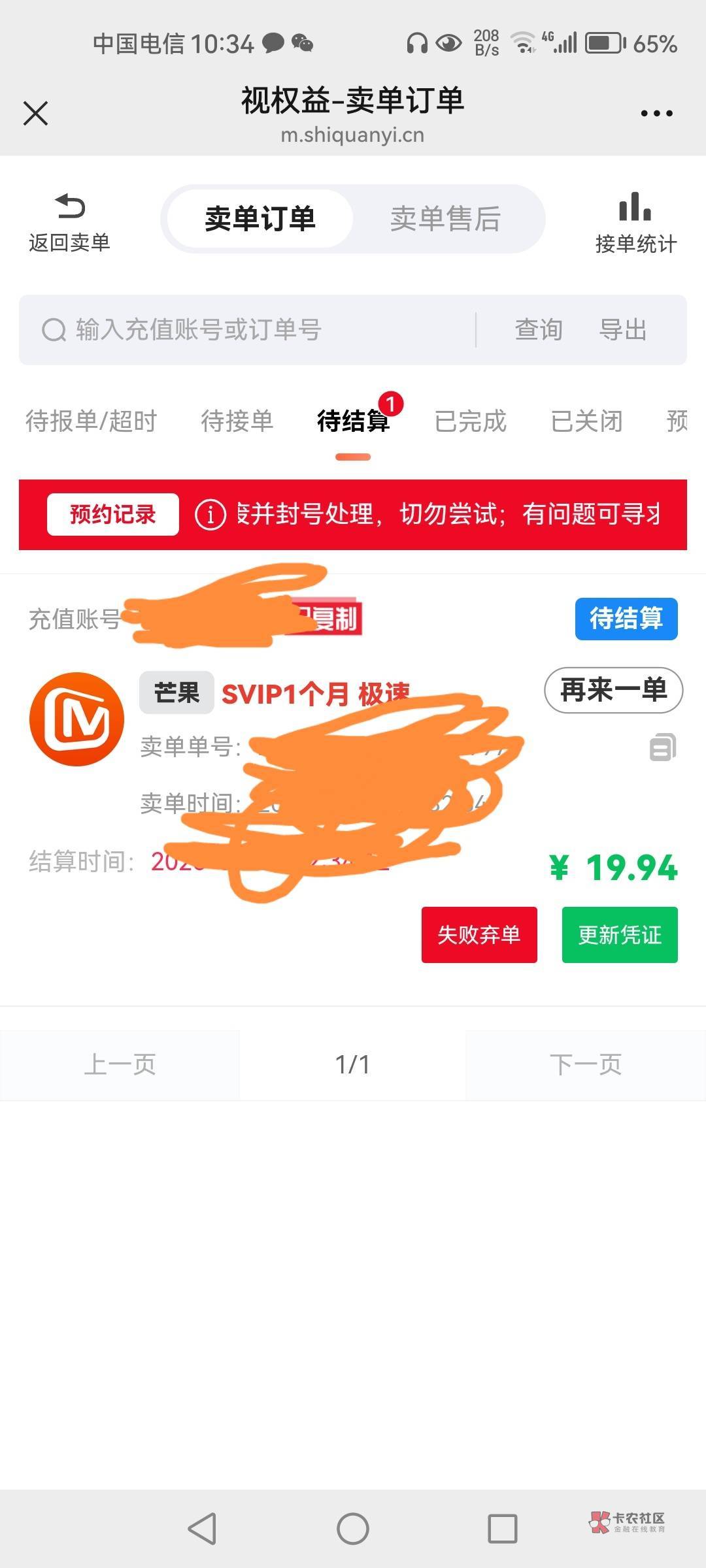Switch to 待接单 tab
The width and height of the screenshot is (706, 1568).
point(237,421)
